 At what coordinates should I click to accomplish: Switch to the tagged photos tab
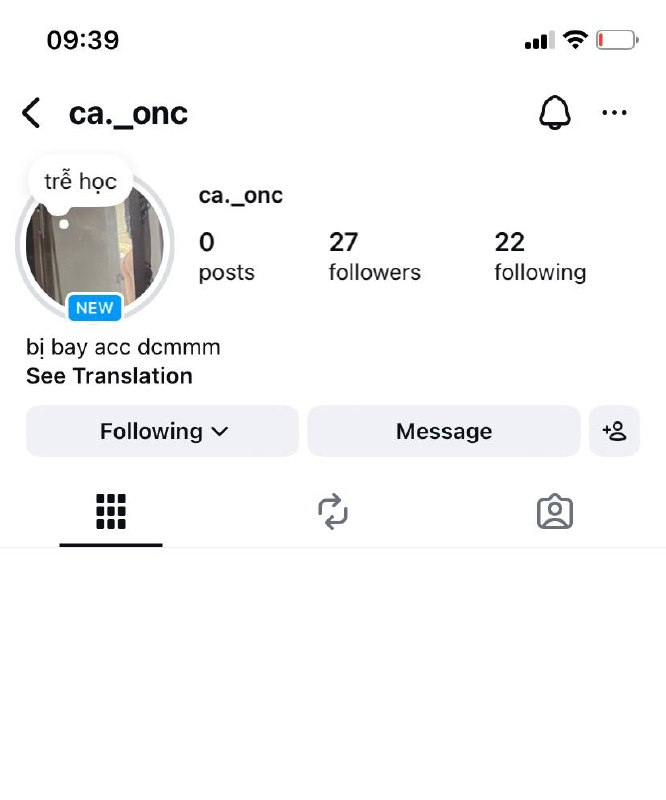pyautogui.click(x=554, y=512)
